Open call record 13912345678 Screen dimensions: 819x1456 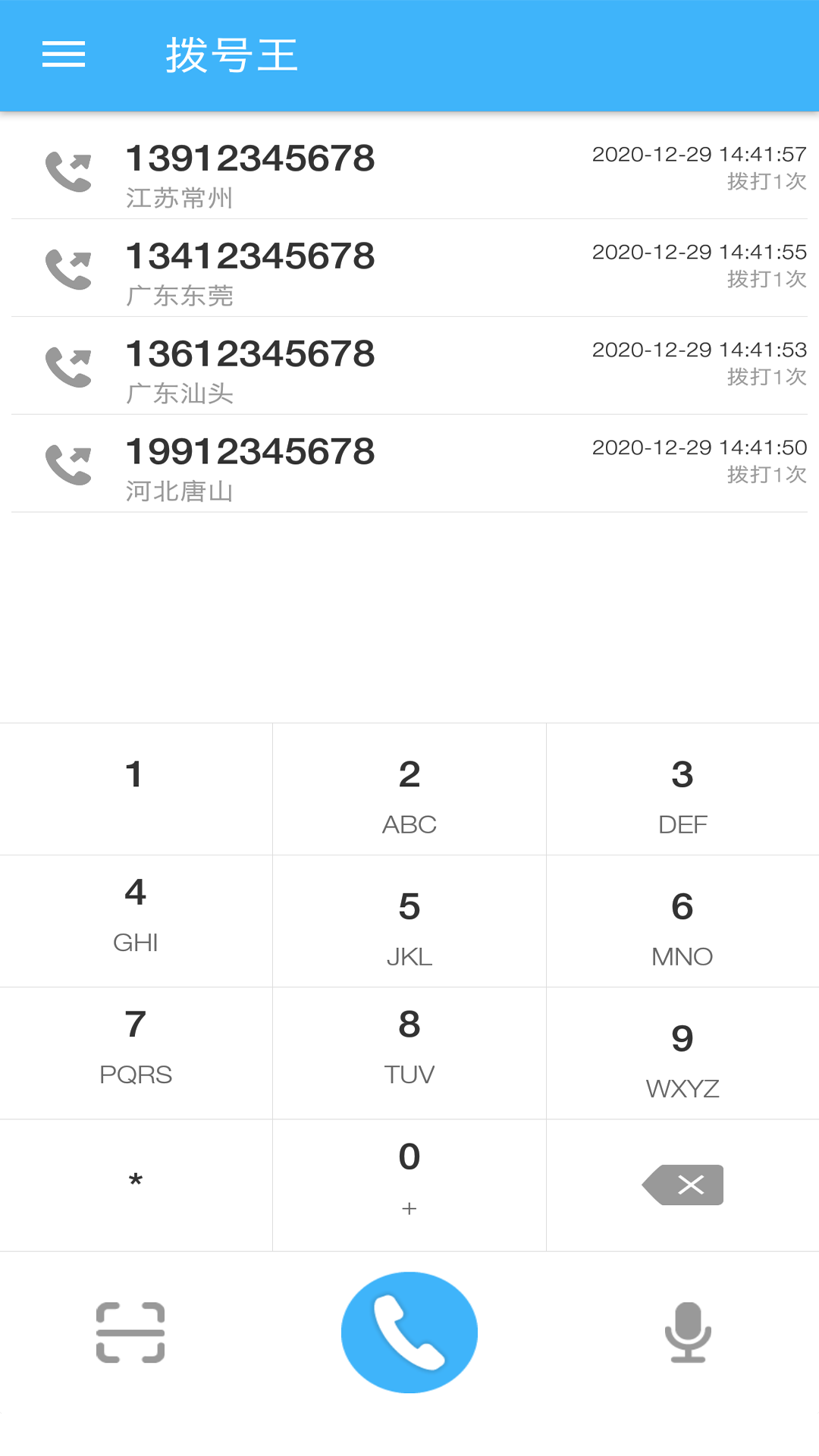pos(409,171)
